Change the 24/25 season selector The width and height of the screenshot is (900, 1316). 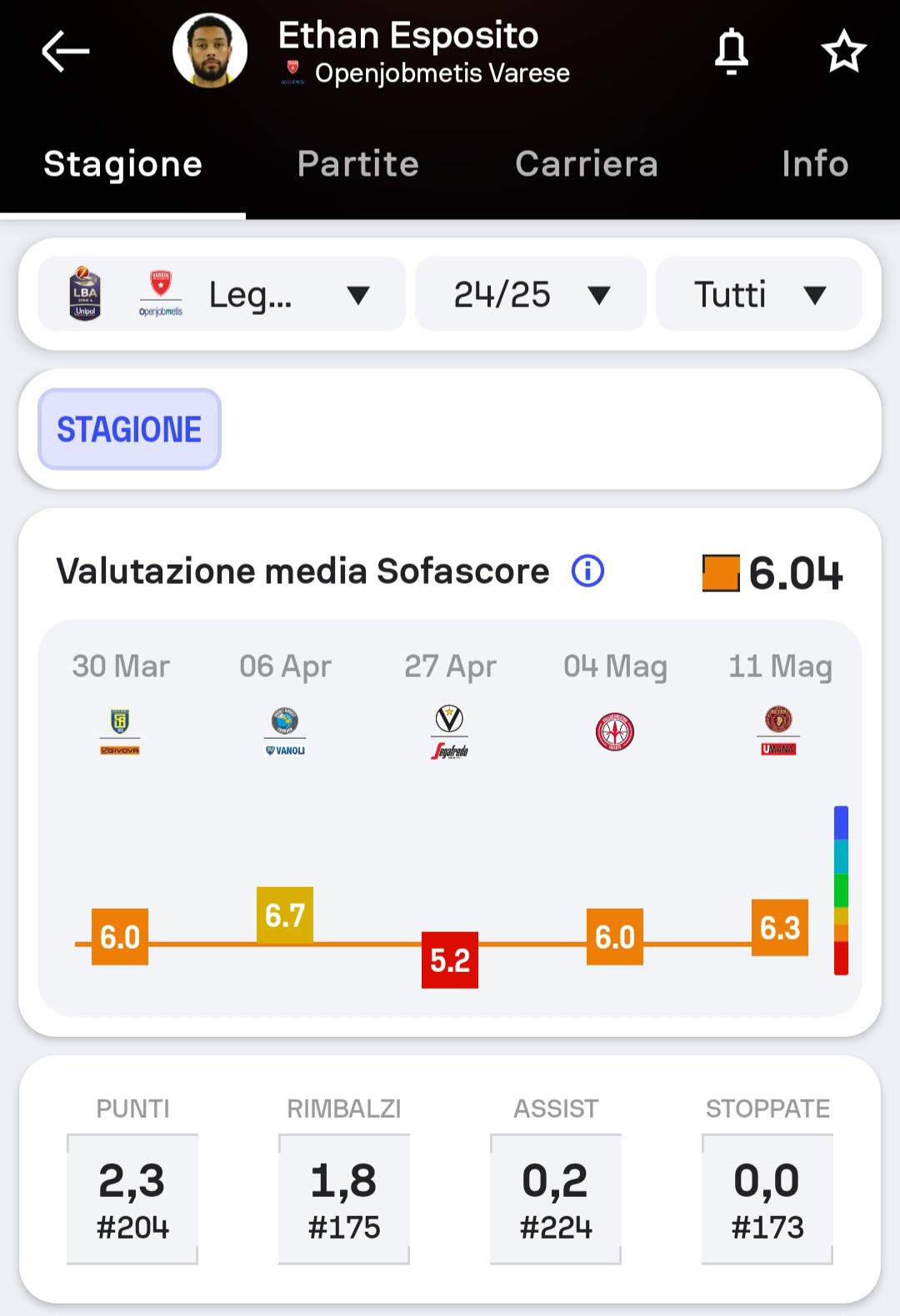click(531, 294)
